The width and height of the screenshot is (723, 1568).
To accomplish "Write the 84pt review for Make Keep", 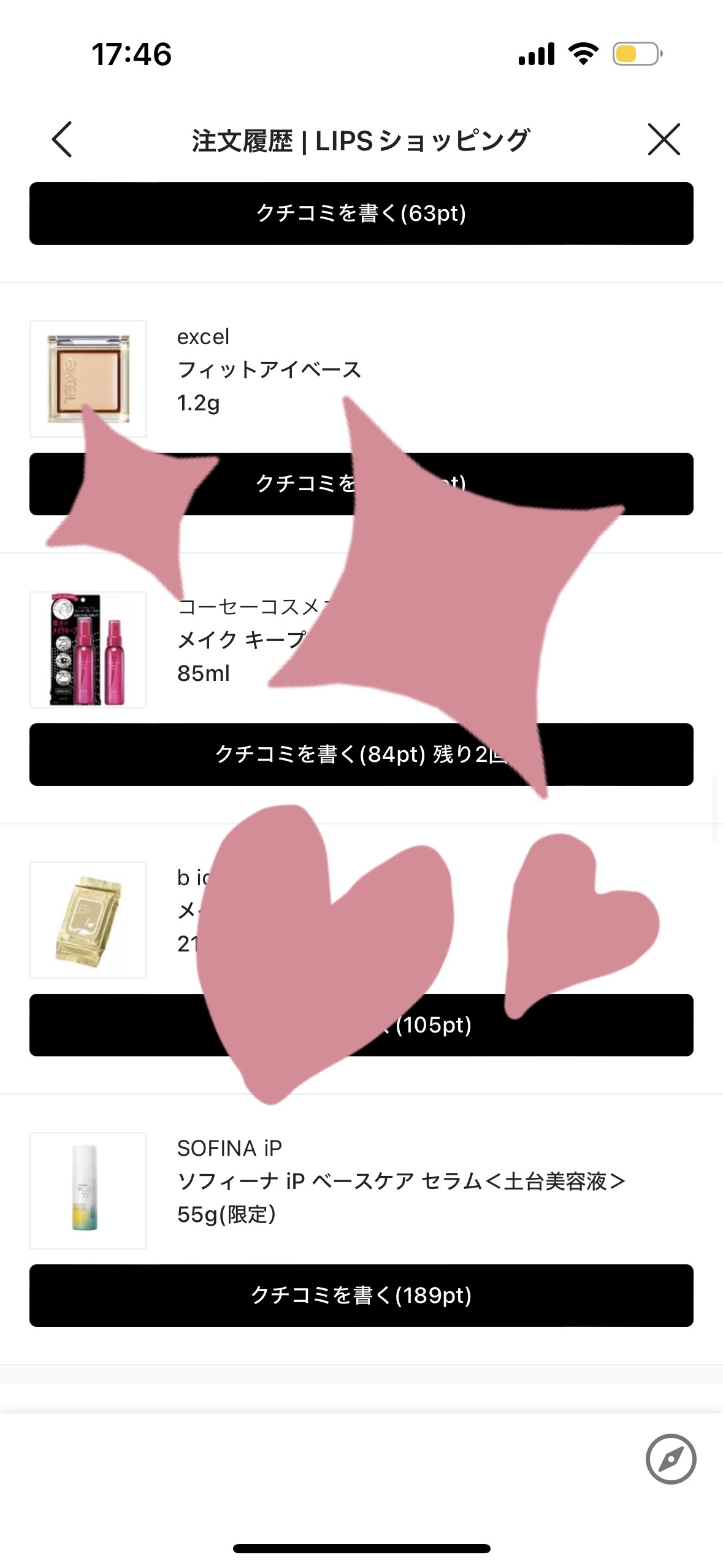I will (x=361, y=755).
